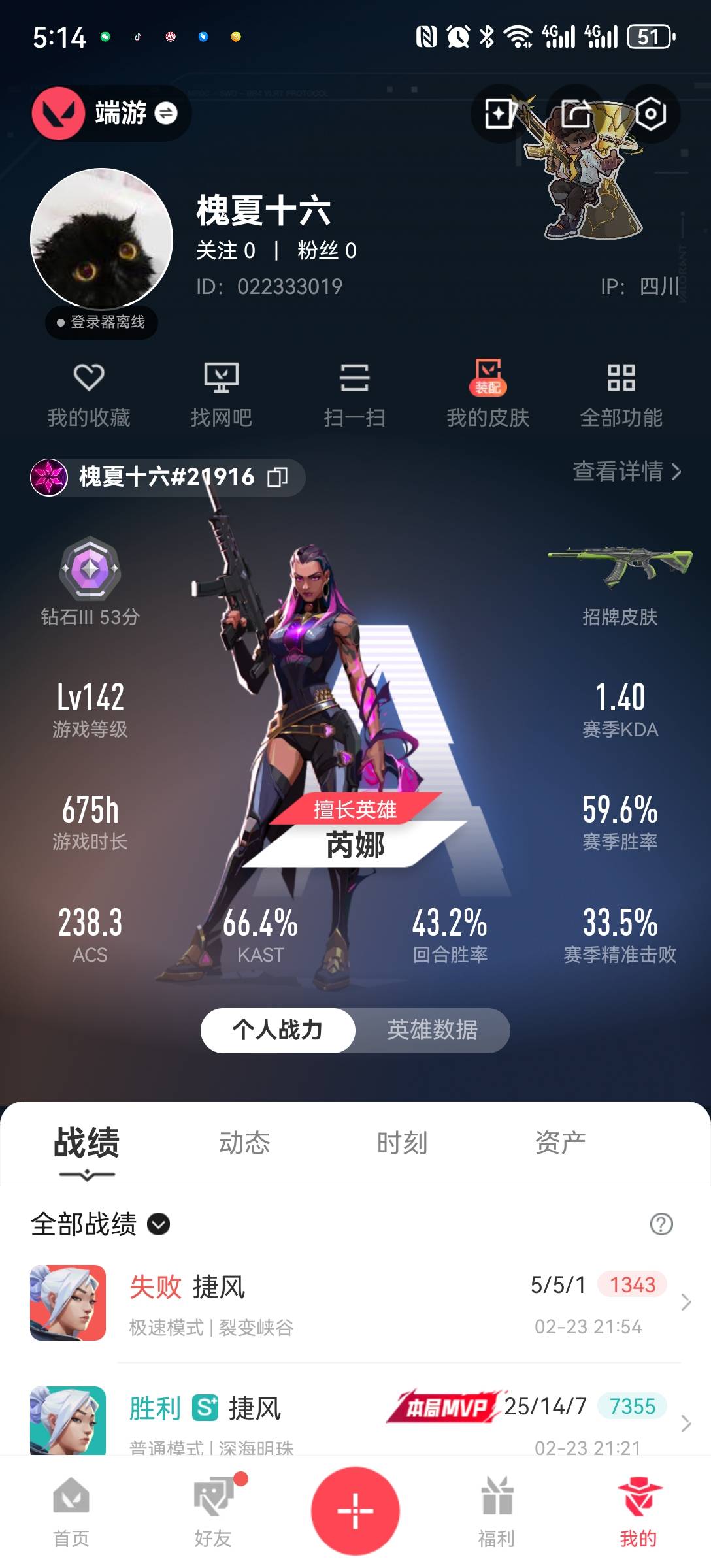Open the help question mark icon
Viewport: 711px width, 1568px height.
(x=661, y=1224)
